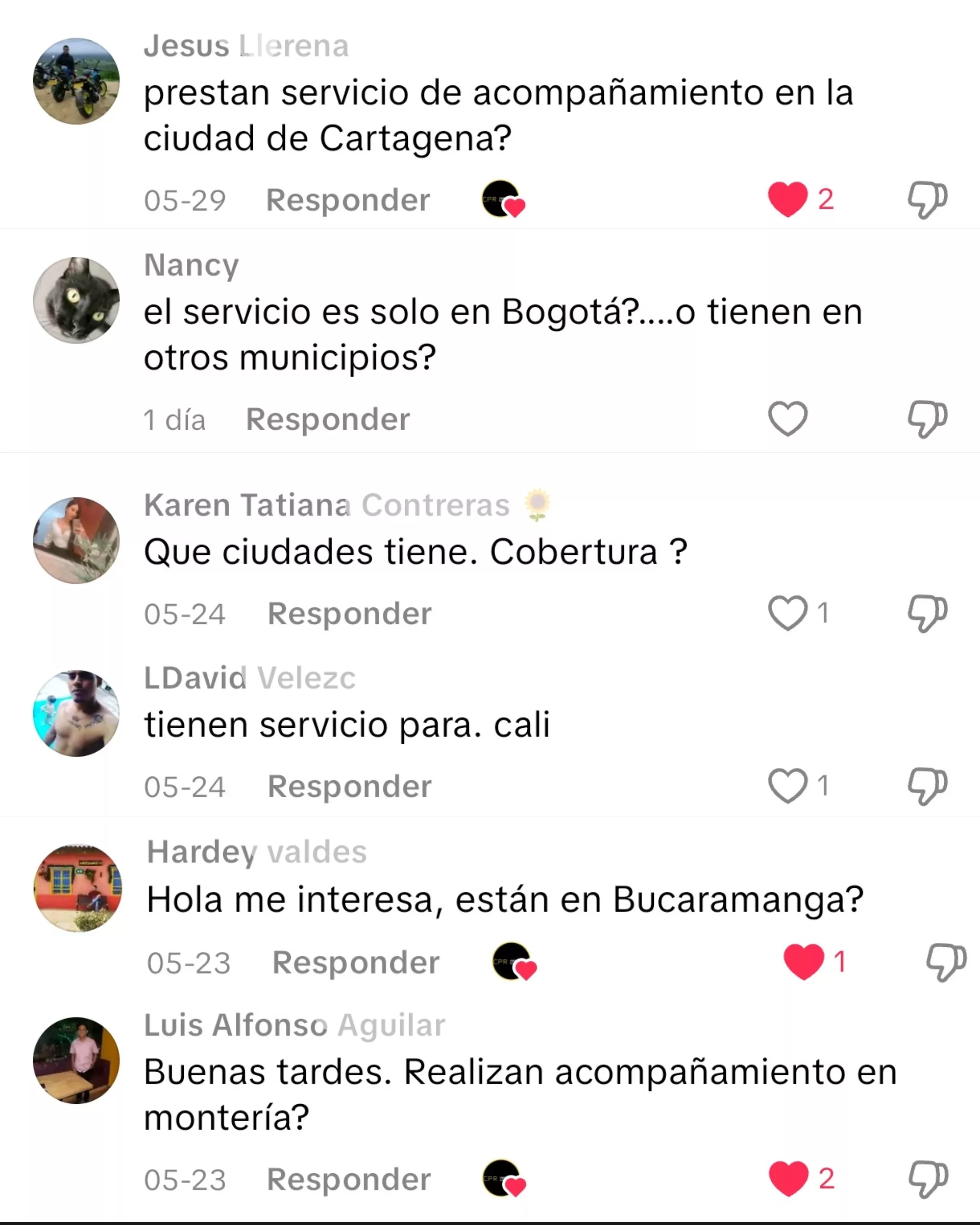Open Nancy's cat profile avatar
Viewport: 980px width, 1225px height.
click(76, 300)
